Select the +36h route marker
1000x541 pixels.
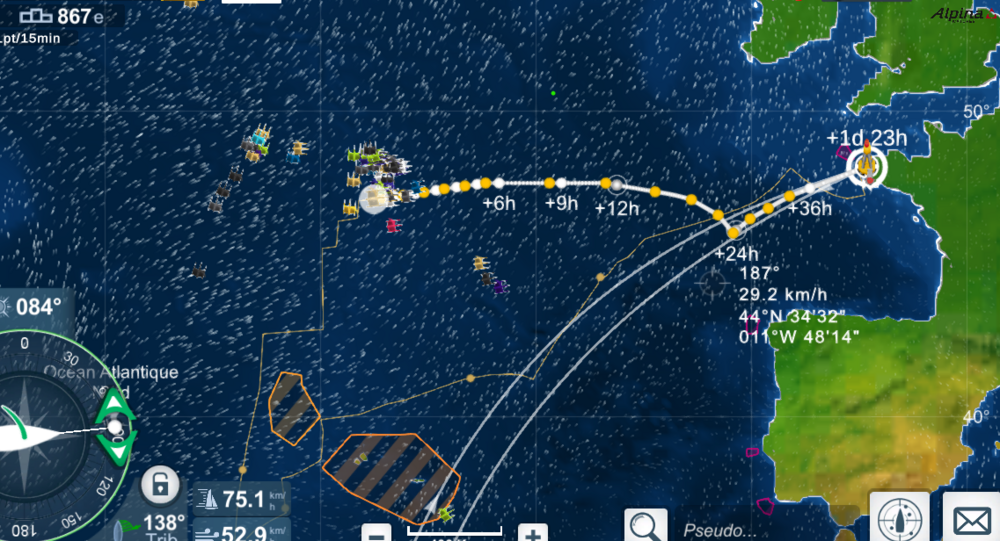click(810, 188)
